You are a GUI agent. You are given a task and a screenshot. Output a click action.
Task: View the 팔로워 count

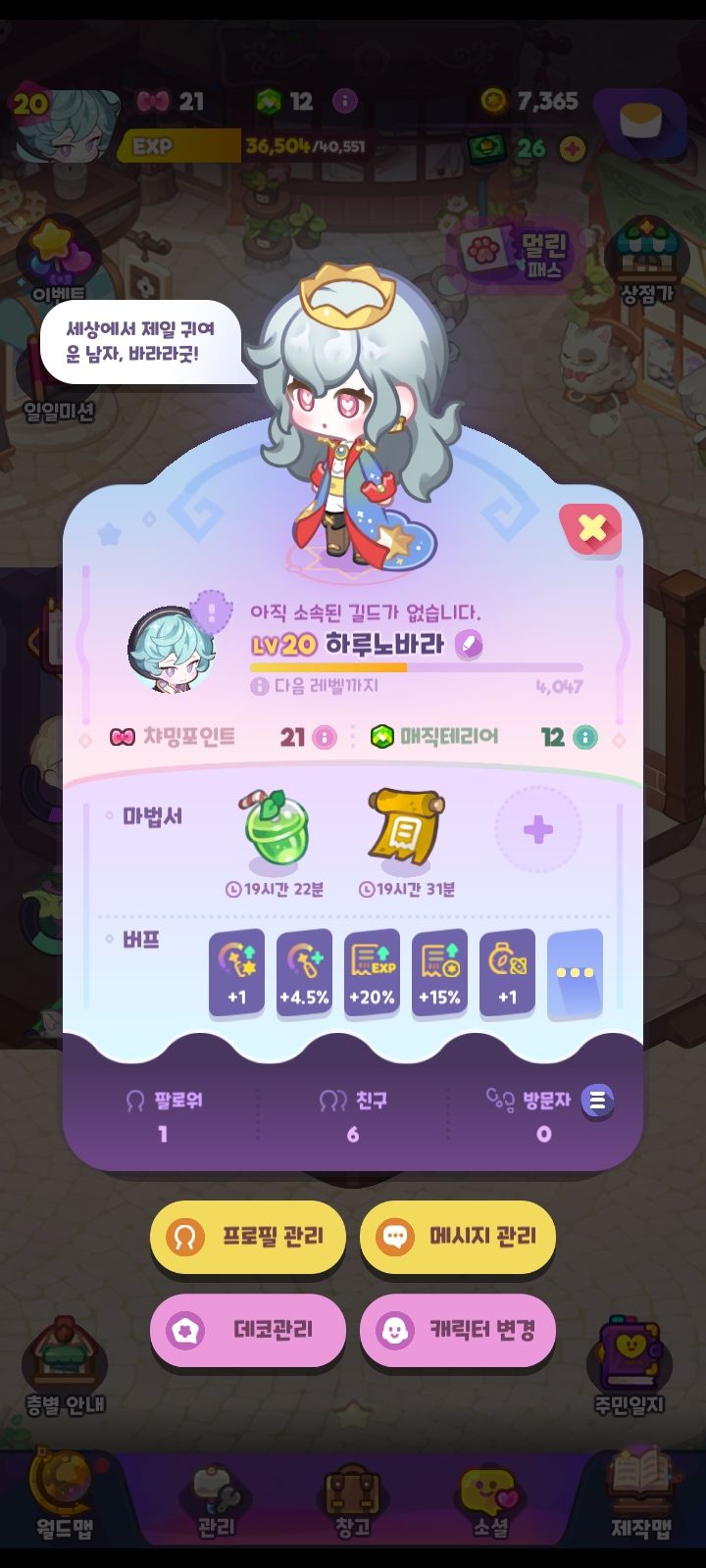[164, 1117]
